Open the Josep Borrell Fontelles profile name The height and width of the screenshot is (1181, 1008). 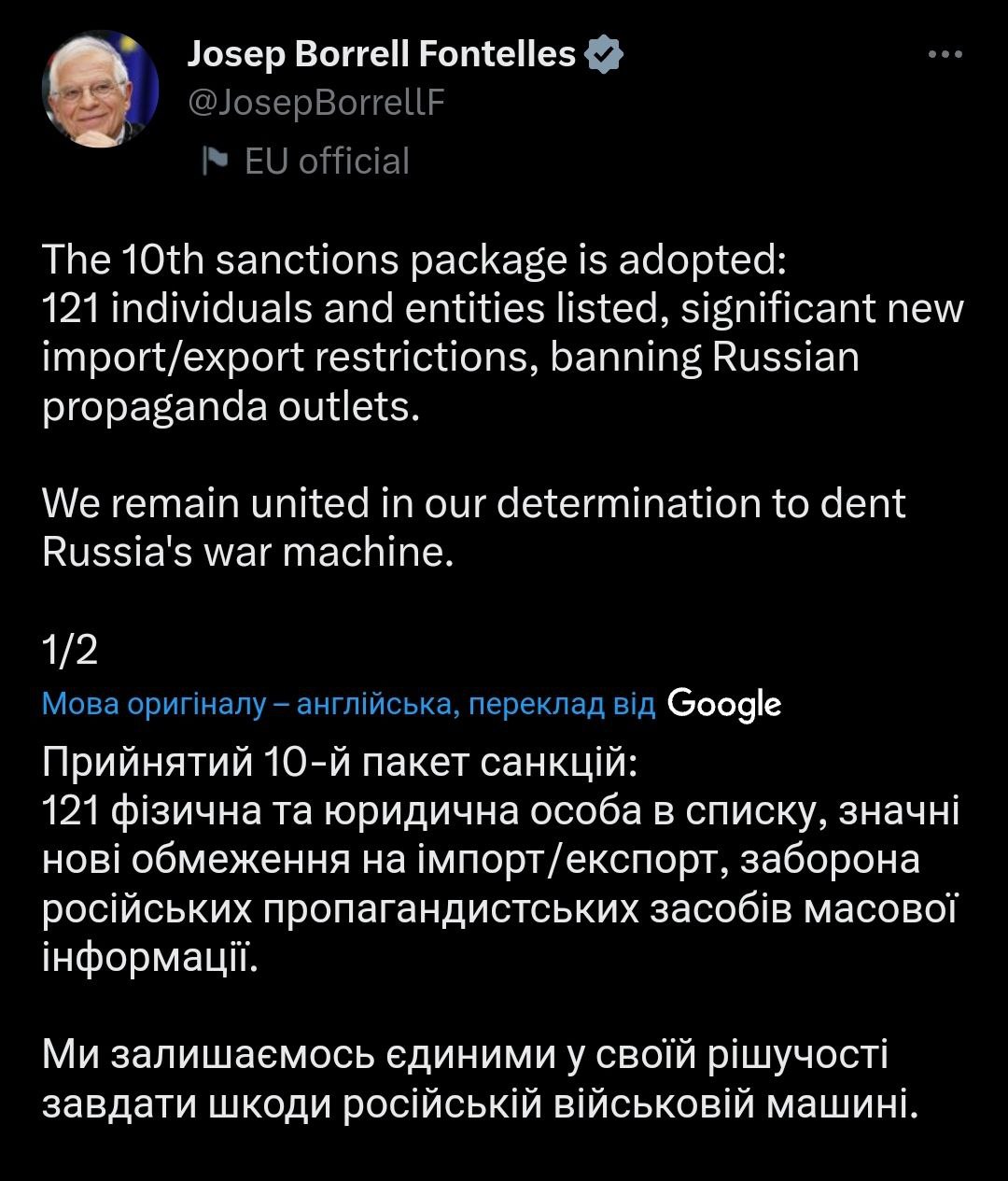click(x=382, y=55)
